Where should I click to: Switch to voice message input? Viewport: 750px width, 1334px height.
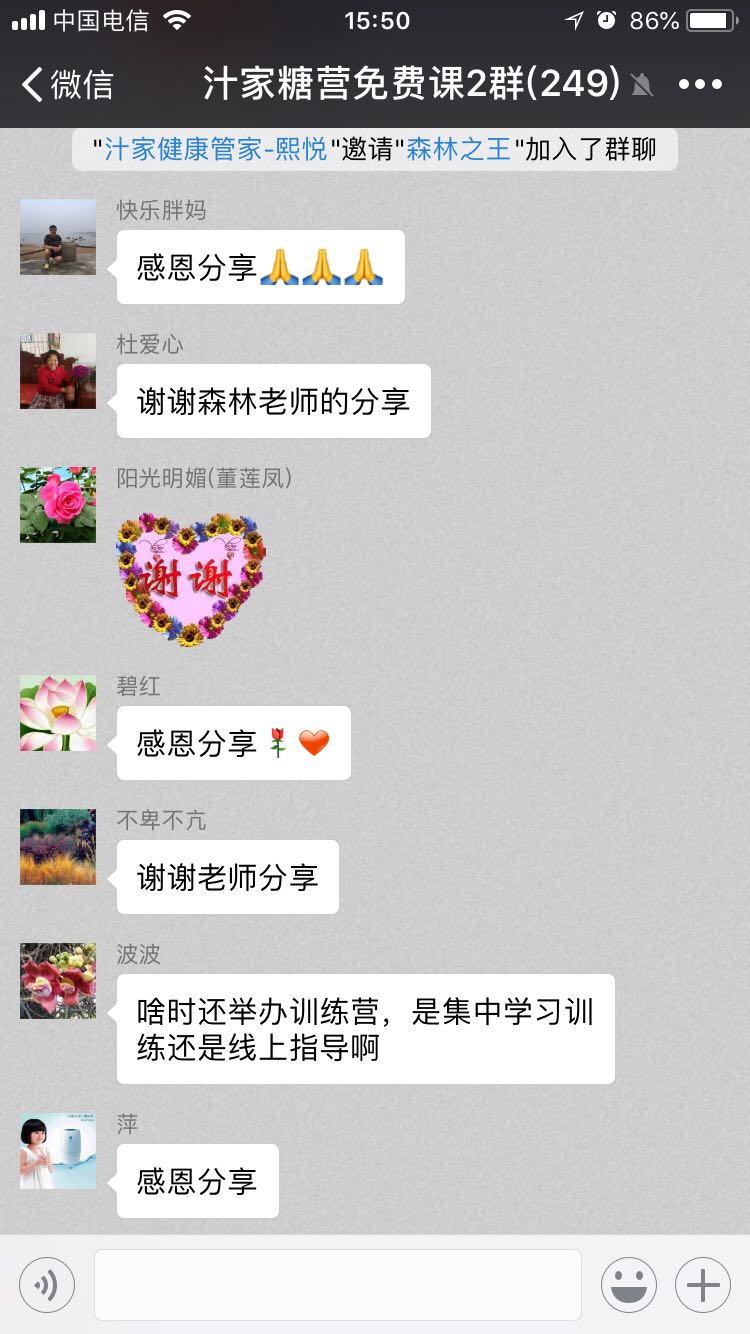coord(47,1284)
